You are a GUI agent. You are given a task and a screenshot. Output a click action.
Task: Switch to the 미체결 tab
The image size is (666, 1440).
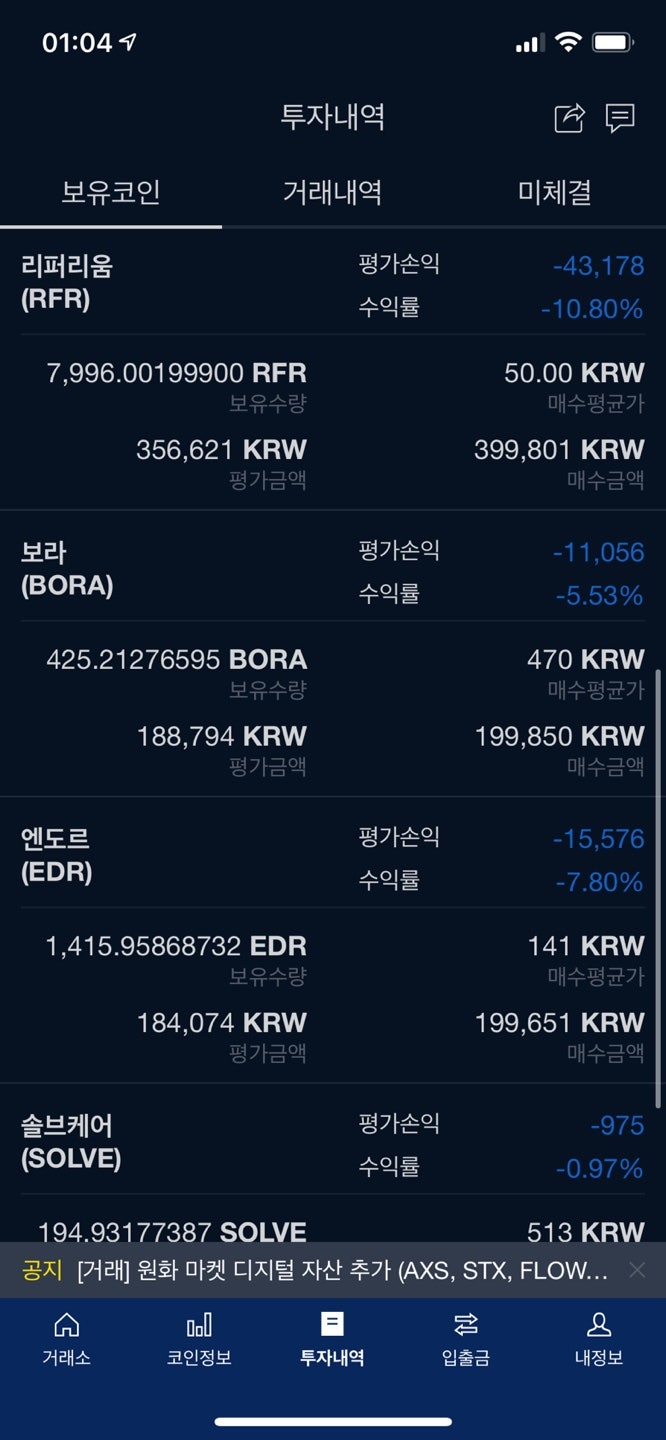(x=554, y=192)
